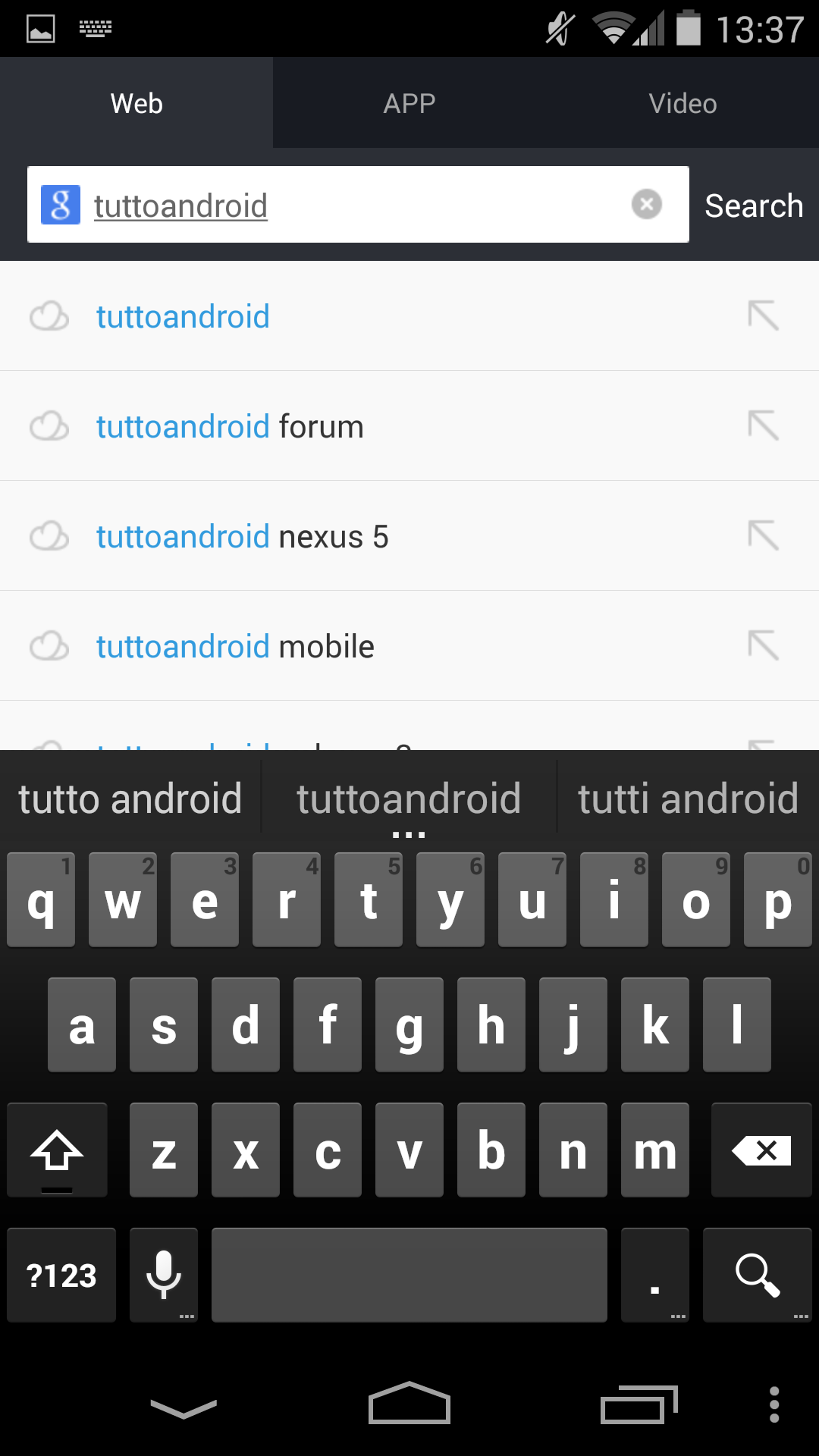Switch to the APP tab
819x1456 pixels.
click(409, 103)
